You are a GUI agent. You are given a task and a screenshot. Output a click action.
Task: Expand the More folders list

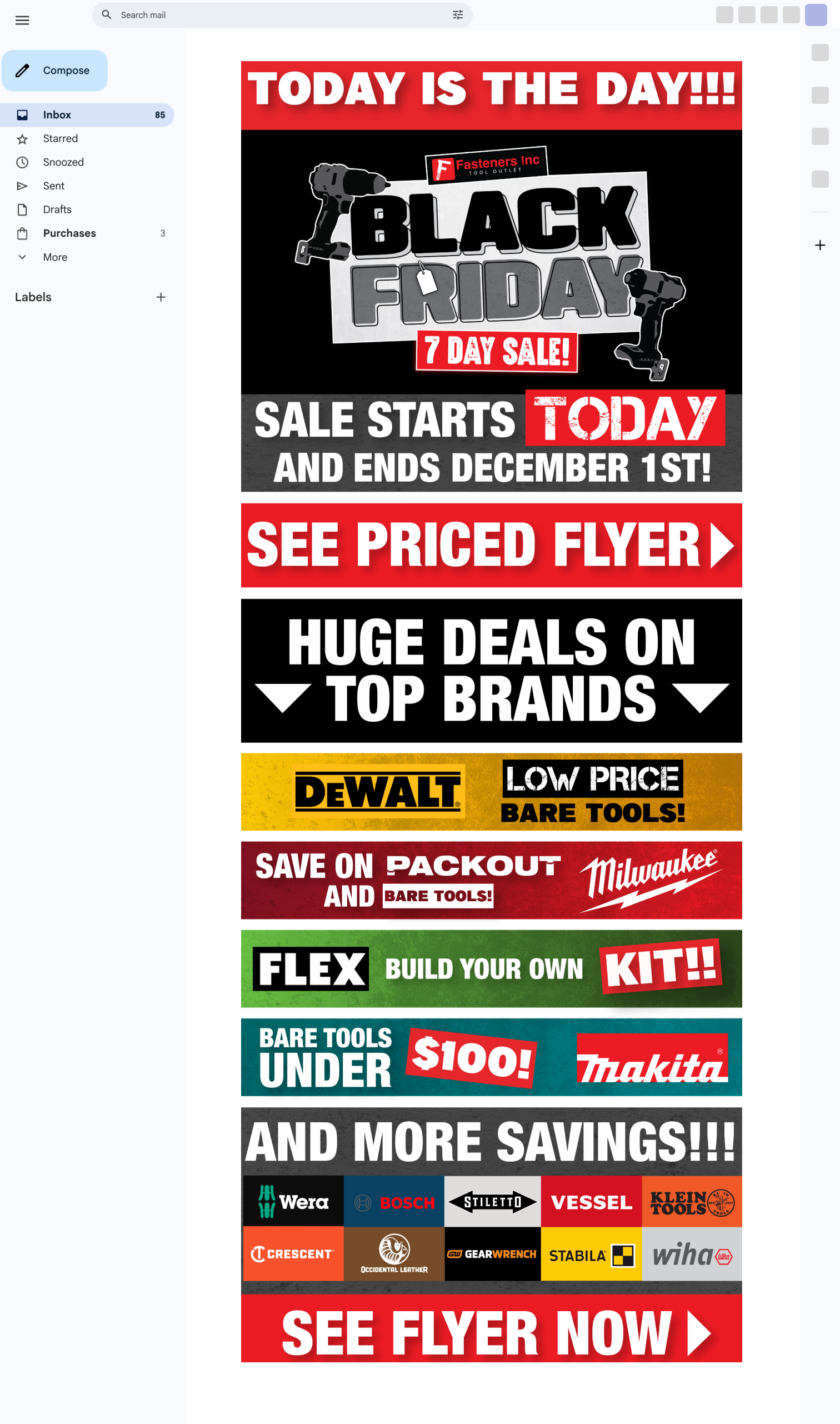tap(54, 257)
